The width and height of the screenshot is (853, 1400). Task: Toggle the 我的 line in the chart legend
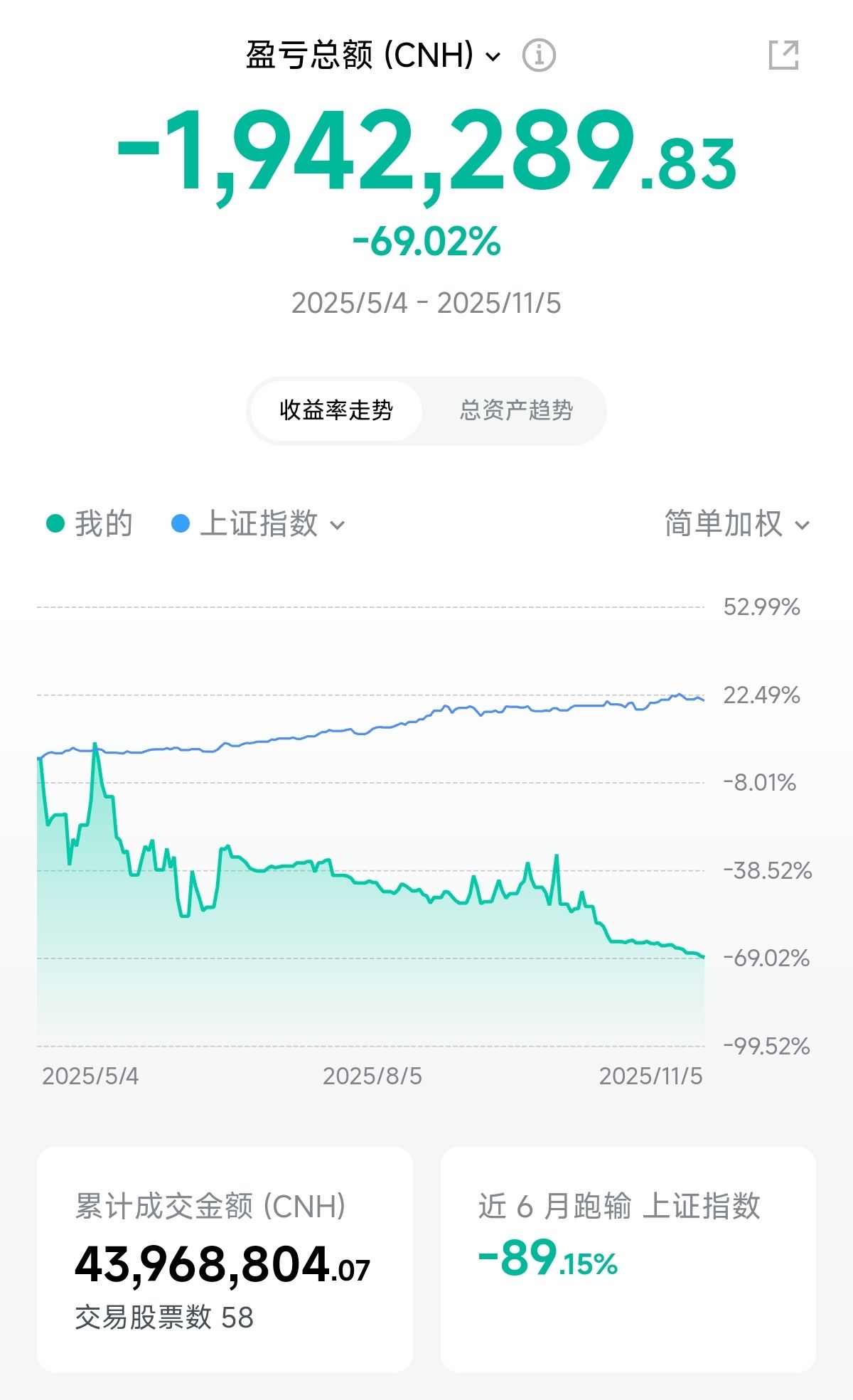click(90, 524)
